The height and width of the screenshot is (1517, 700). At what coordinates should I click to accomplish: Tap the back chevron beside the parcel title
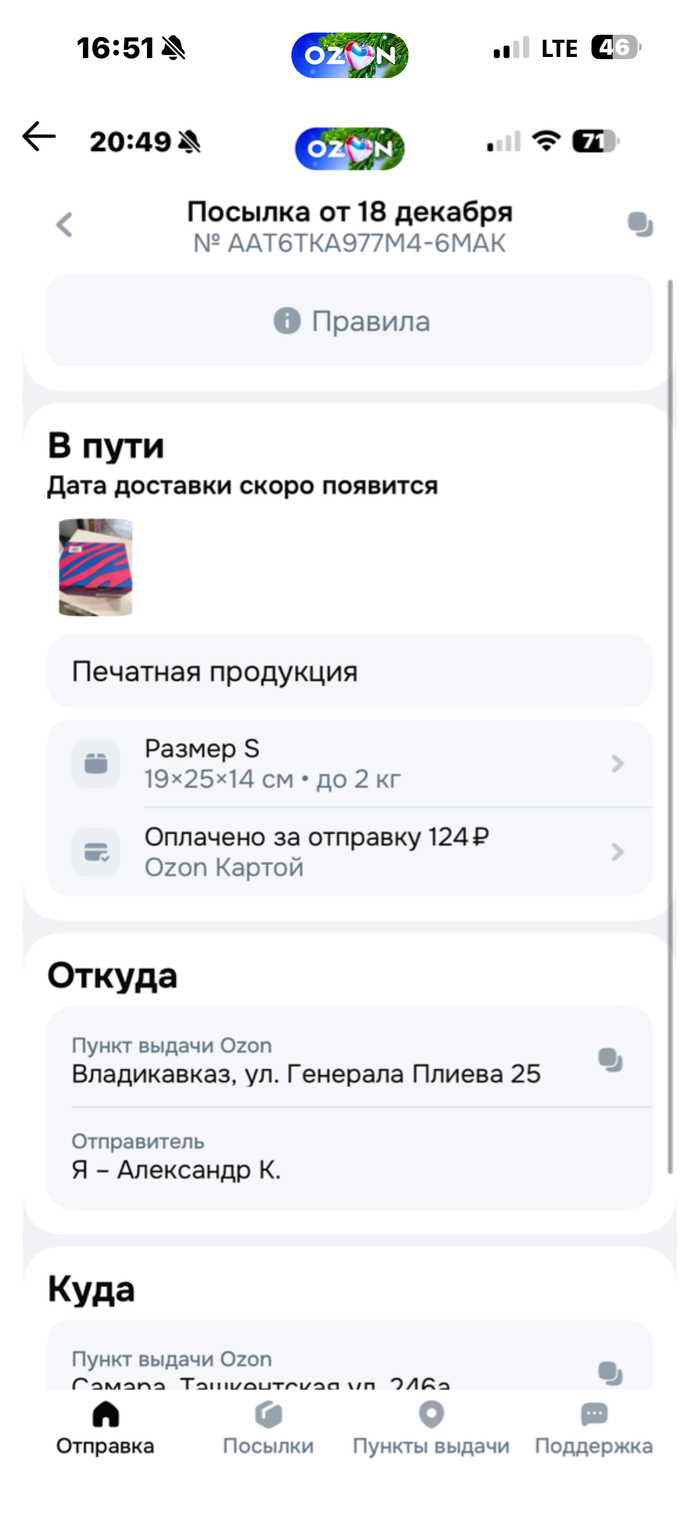point(65,225)
